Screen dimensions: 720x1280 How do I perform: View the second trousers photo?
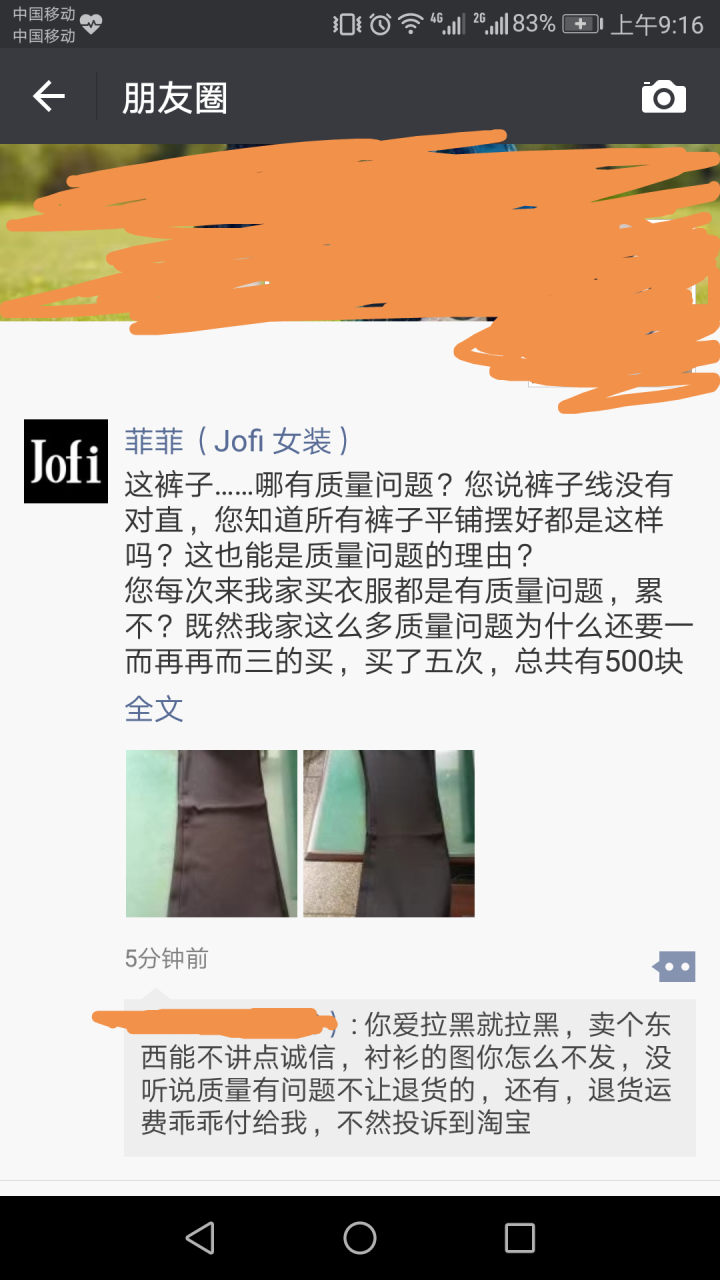click(x=389, y=833)
